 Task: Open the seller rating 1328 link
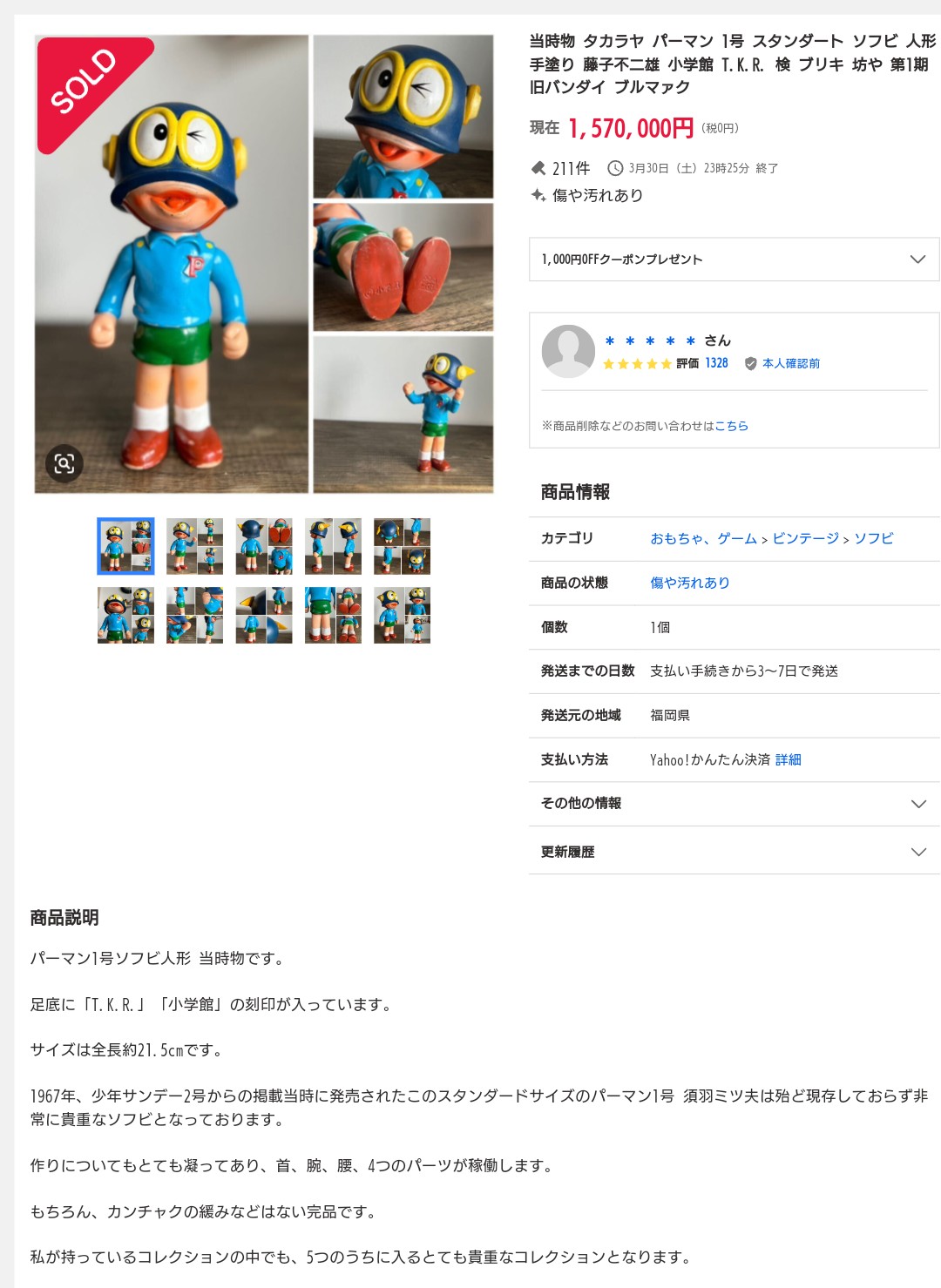[716, 363]
